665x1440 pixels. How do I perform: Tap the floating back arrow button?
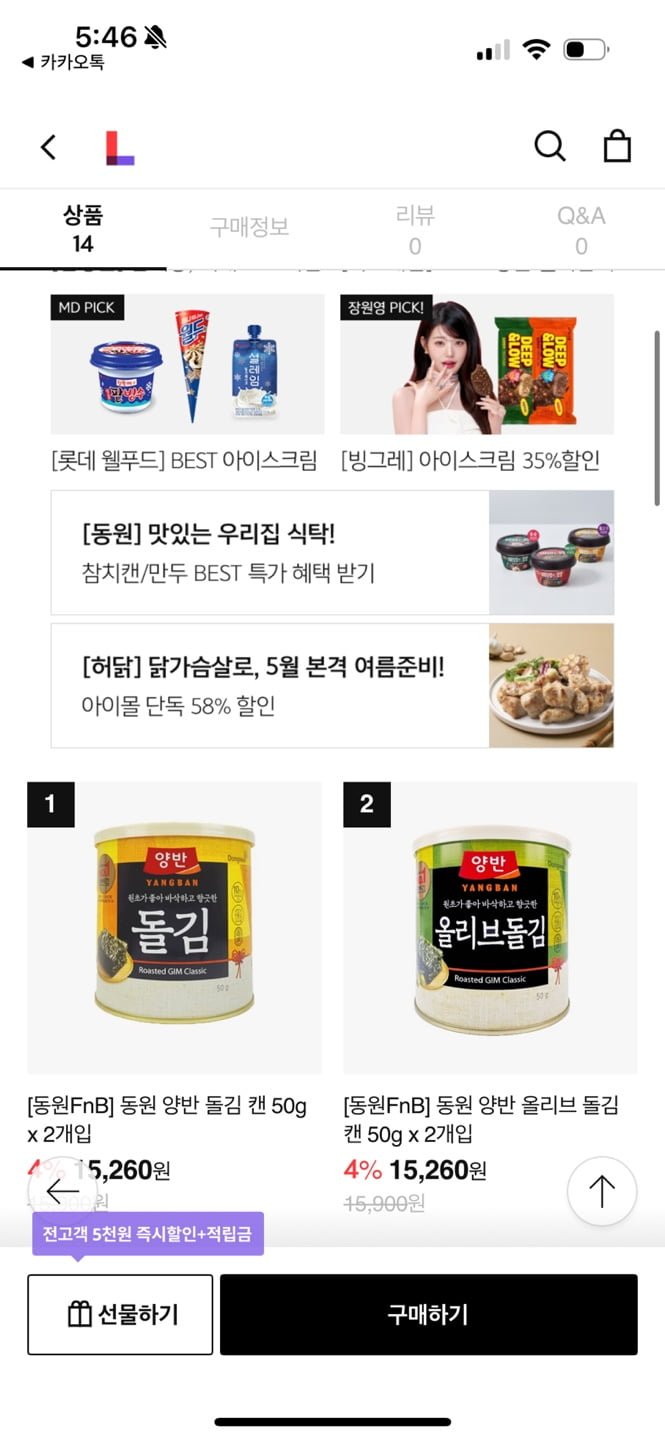[x=62, y=1191]
